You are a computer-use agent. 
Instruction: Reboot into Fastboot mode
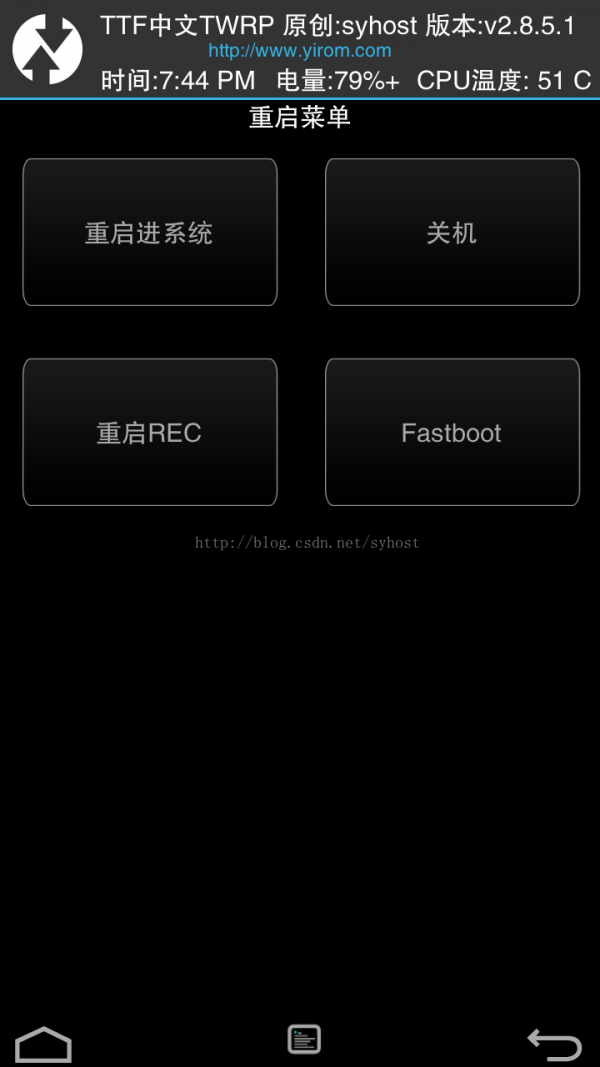point(452,432)
